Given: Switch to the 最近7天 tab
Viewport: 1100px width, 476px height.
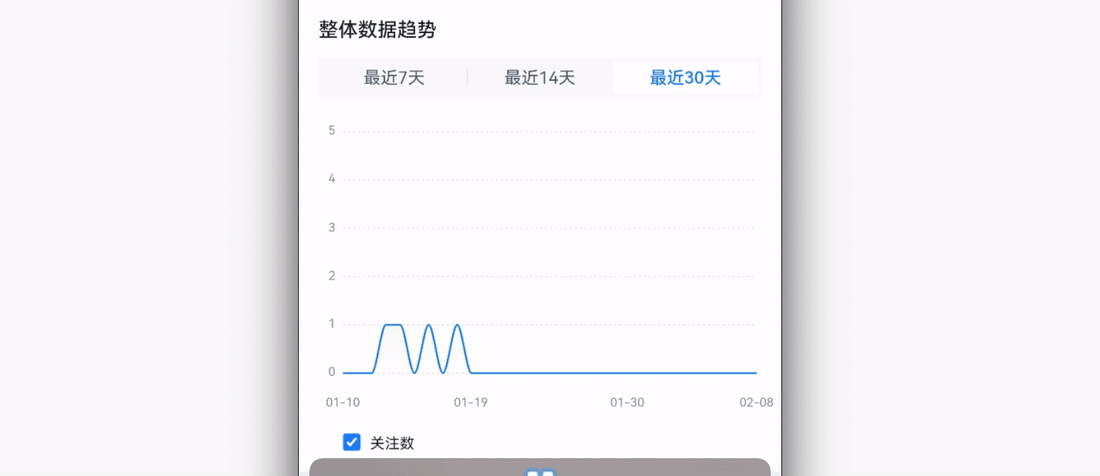Looking at the screenshot, I should 394,78.
